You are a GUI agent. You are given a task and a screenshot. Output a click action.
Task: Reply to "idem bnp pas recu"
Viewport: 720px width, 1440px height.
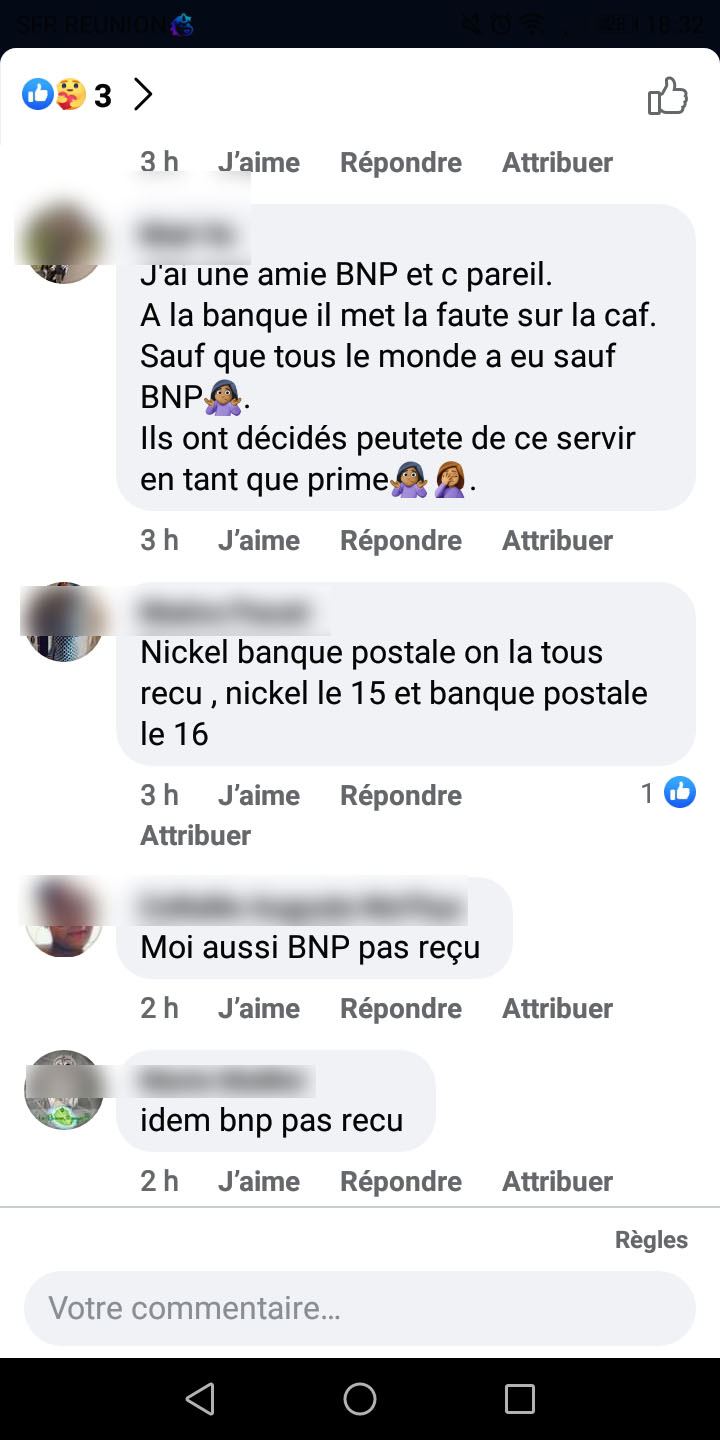point(400,1182)
